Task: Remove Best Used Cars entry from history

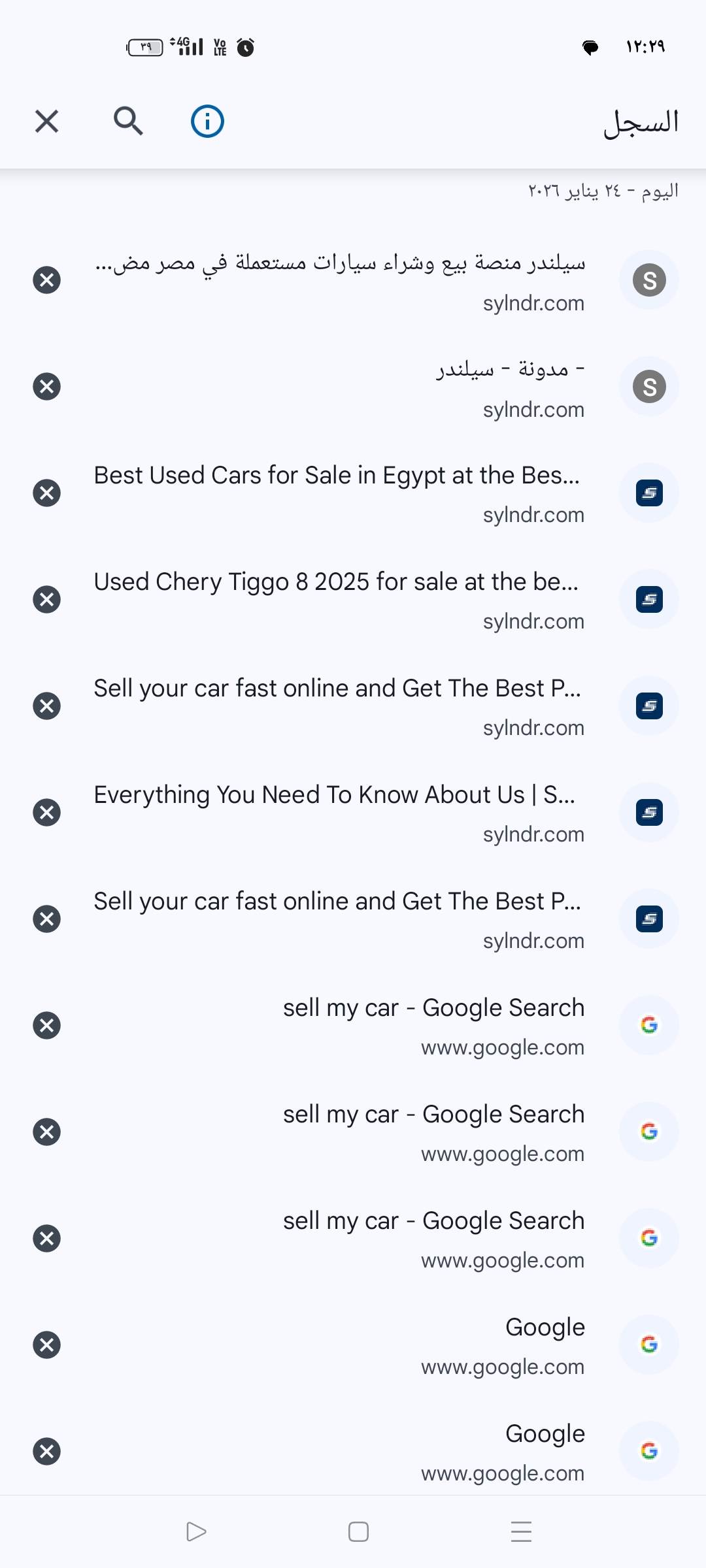Action: tap(46, 493)
